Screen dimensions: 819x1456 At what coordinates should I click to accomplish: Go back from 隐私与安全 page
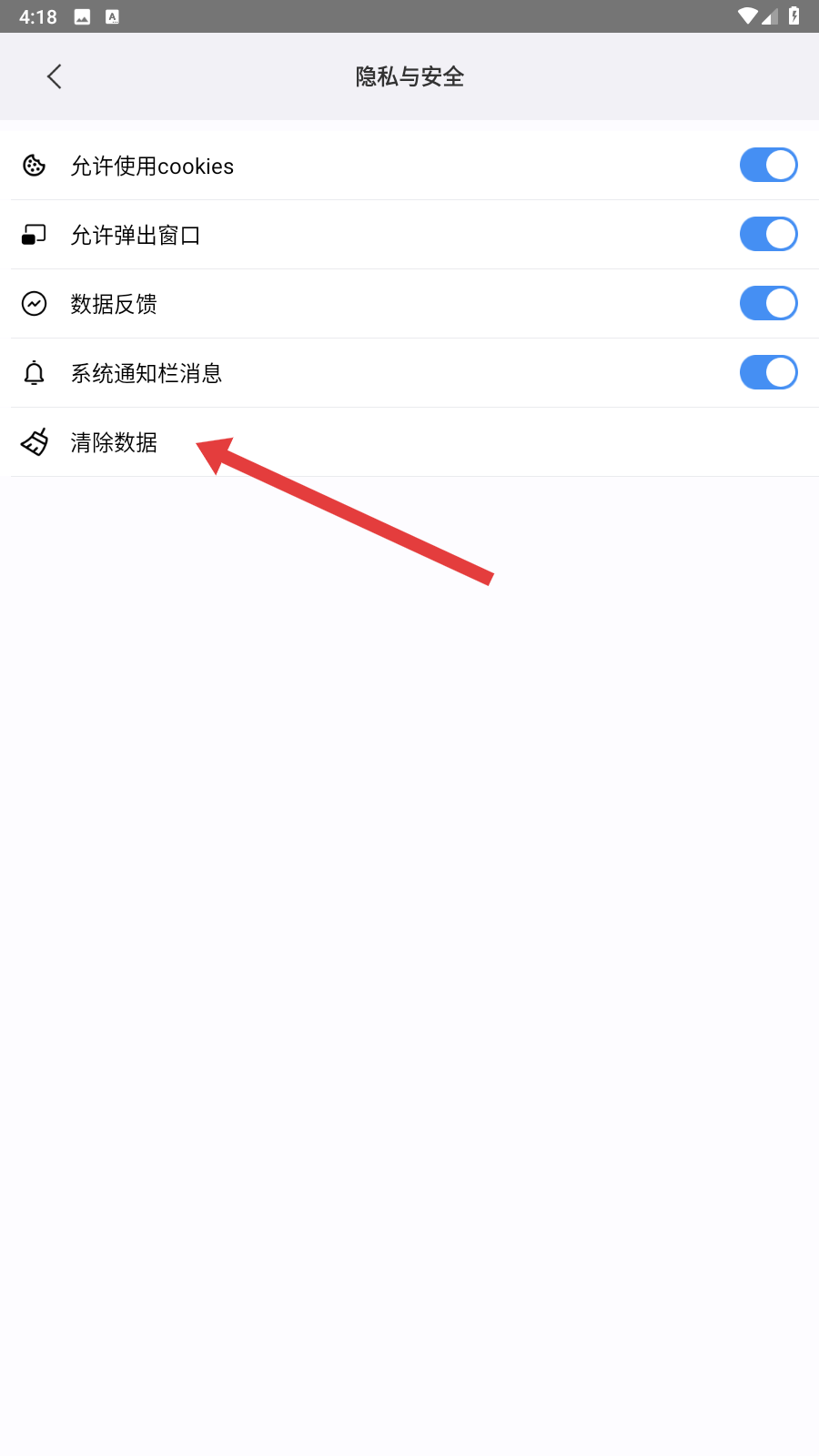click(x=55, y=76)
